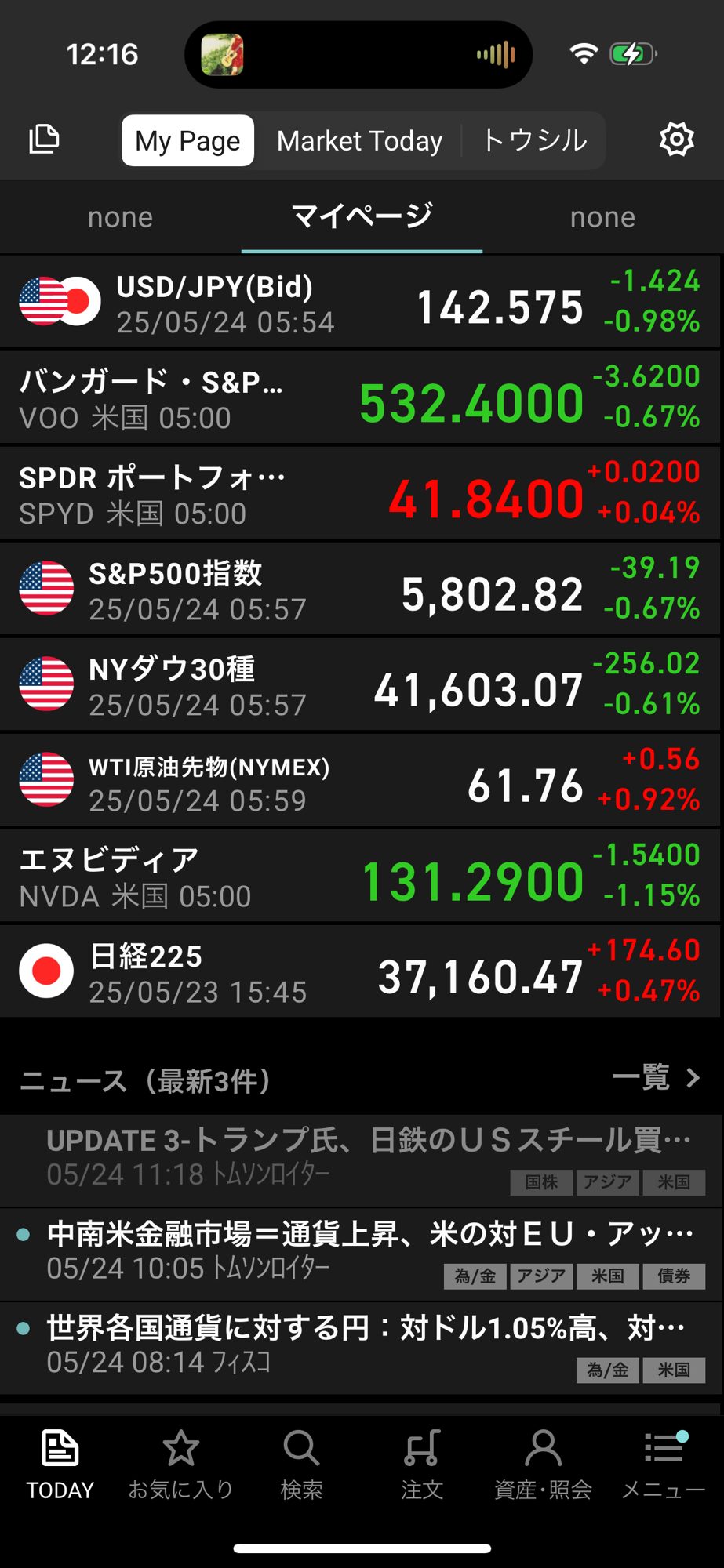Open the 日経225 index row
724x1568 pixels.
(x=361, y=972)
